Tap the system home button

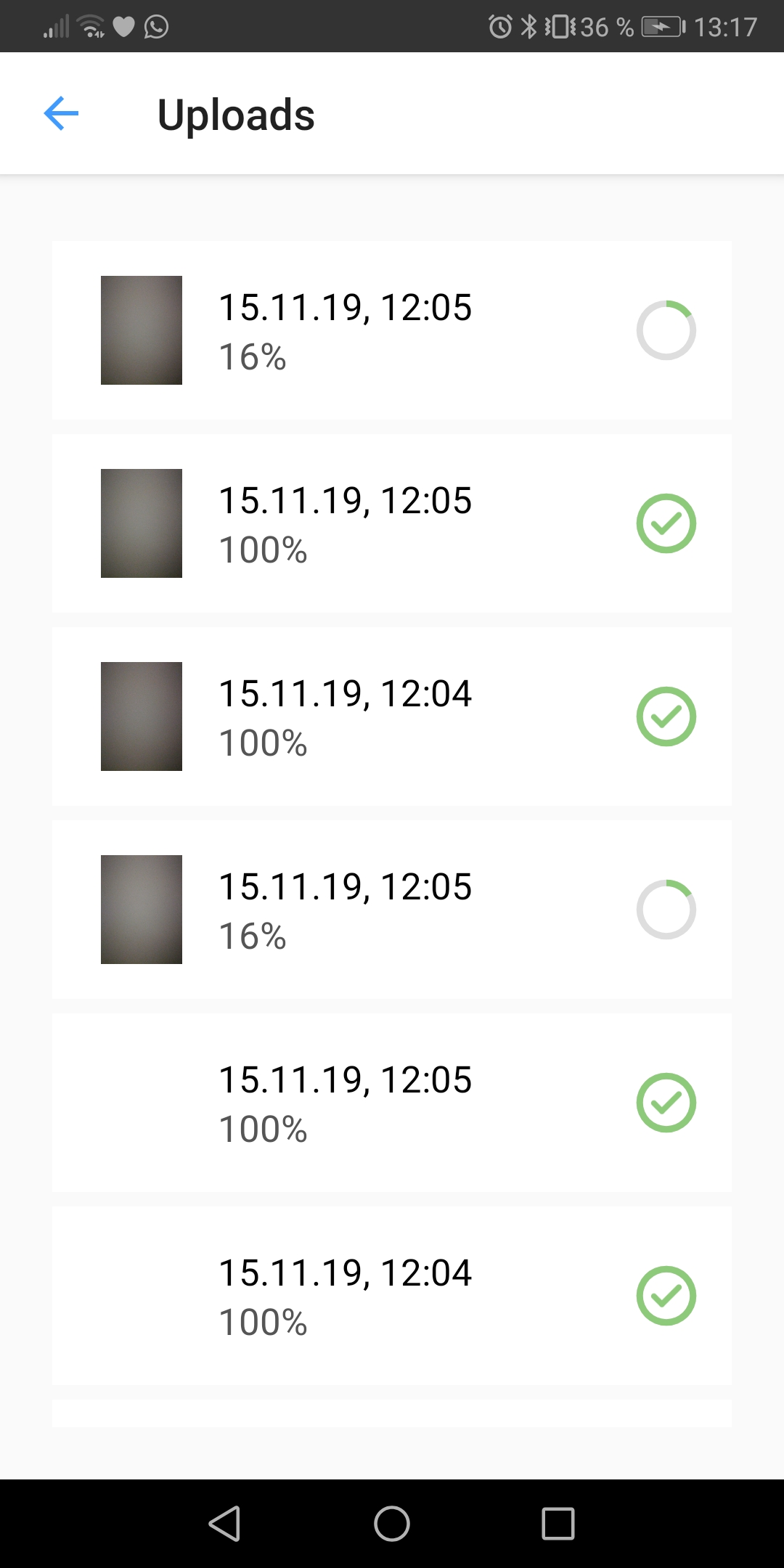tap(392, 1523)
